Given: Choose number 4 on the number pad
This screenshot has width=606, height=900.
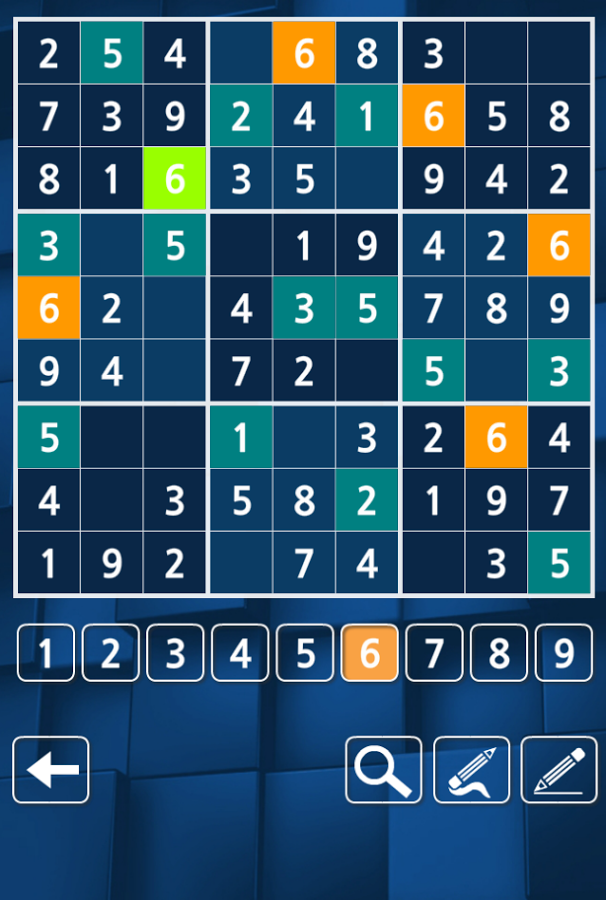Looking at the screenshot, I should [x=240, y=653].
